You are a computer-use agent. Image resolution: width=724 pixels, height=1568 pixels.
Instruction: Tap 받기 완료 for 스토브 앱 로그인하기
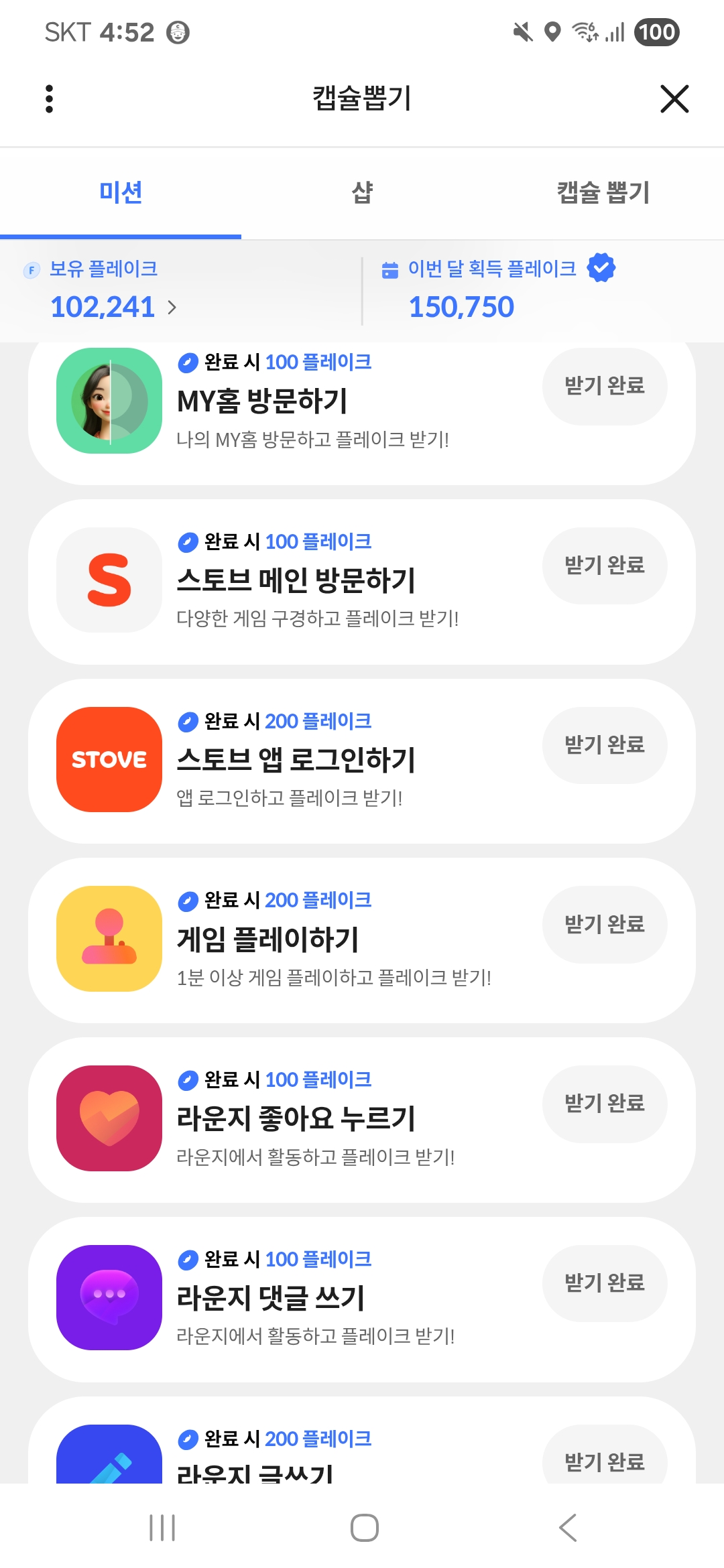point(604,745)
